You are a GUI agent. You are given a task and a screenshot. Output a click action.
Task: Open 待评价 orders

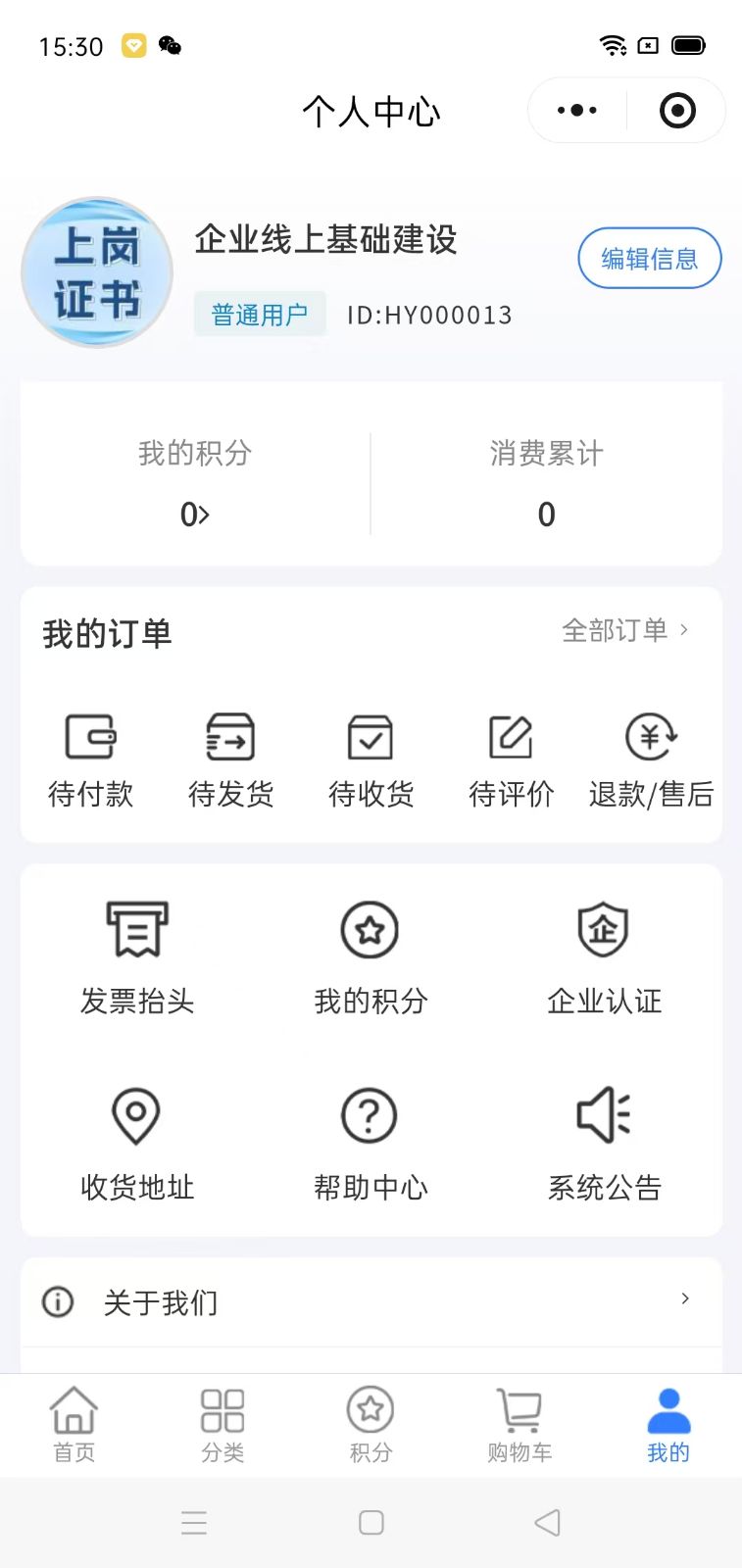tap(511, 760)
